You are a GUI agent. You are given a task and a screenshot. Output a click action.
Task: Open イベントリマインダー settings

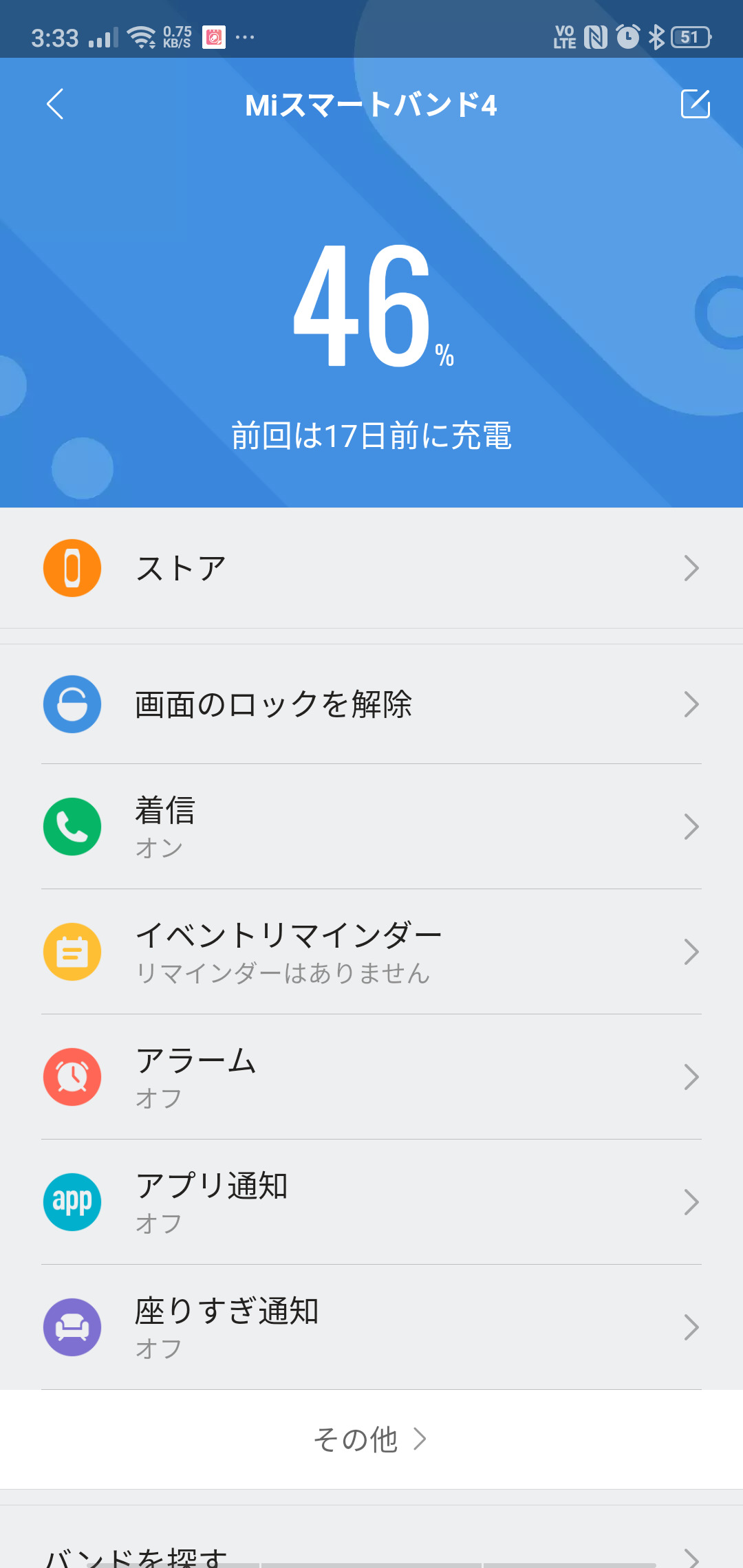[371, 952]
